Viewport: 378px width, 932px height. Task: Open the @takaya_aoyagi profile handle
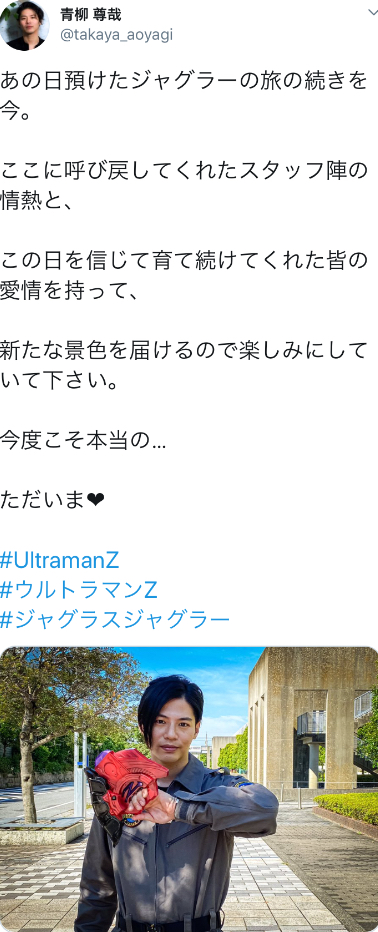[116, 35]
